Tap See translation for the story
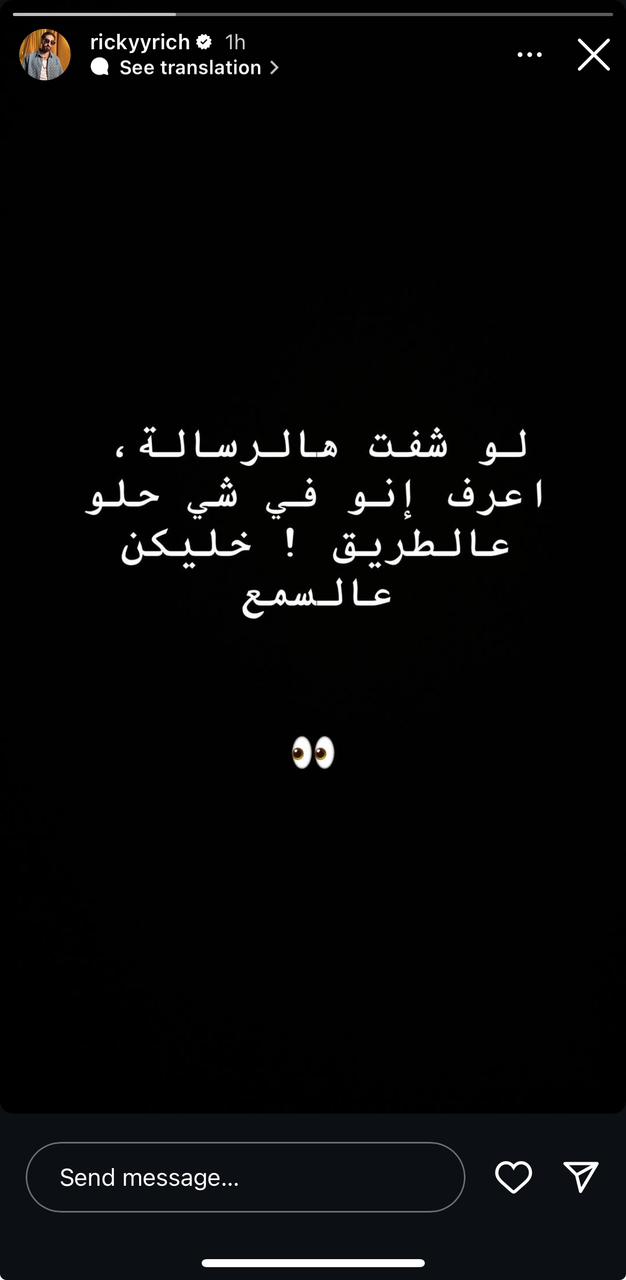 [x=190, y=68]
